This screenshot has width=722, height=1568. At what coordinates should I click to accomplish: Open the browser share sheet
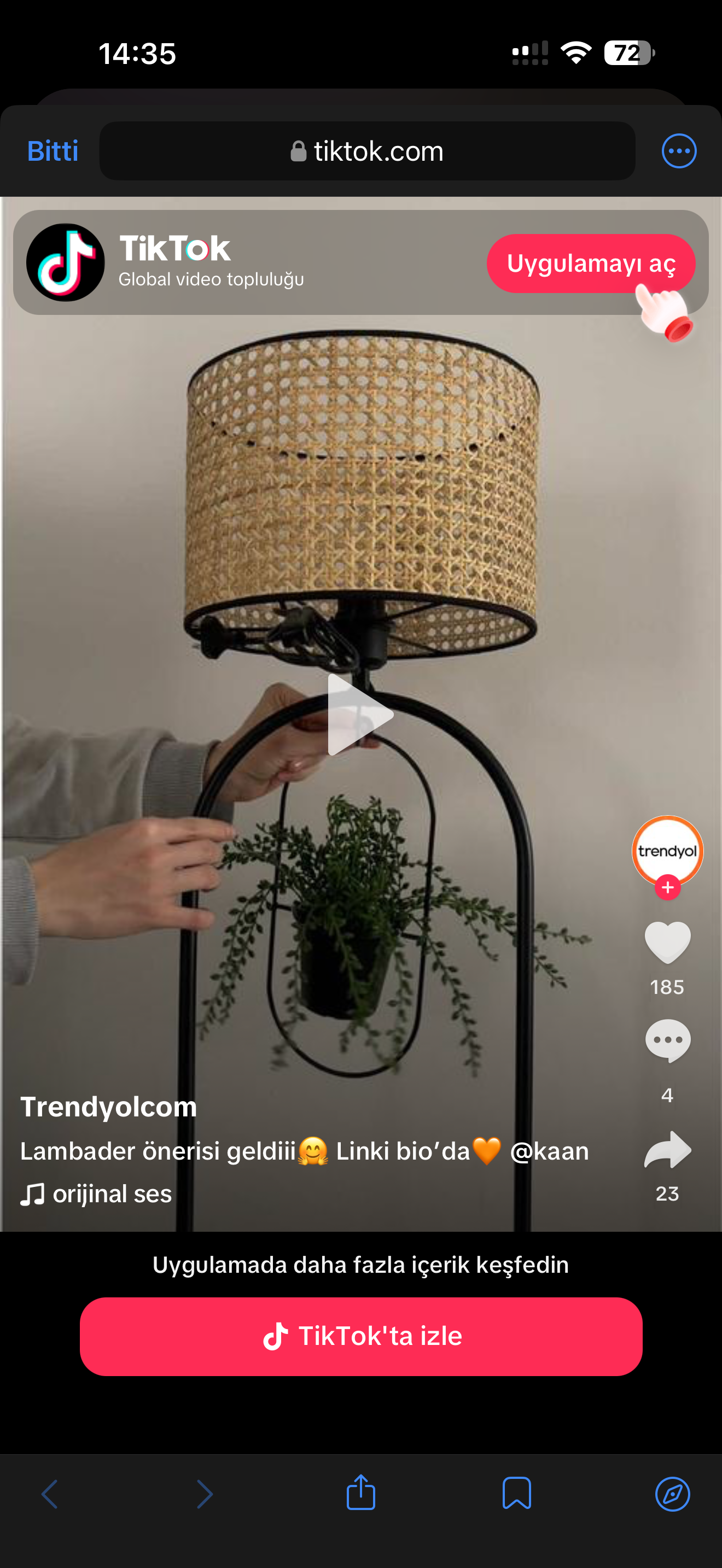361,1493
